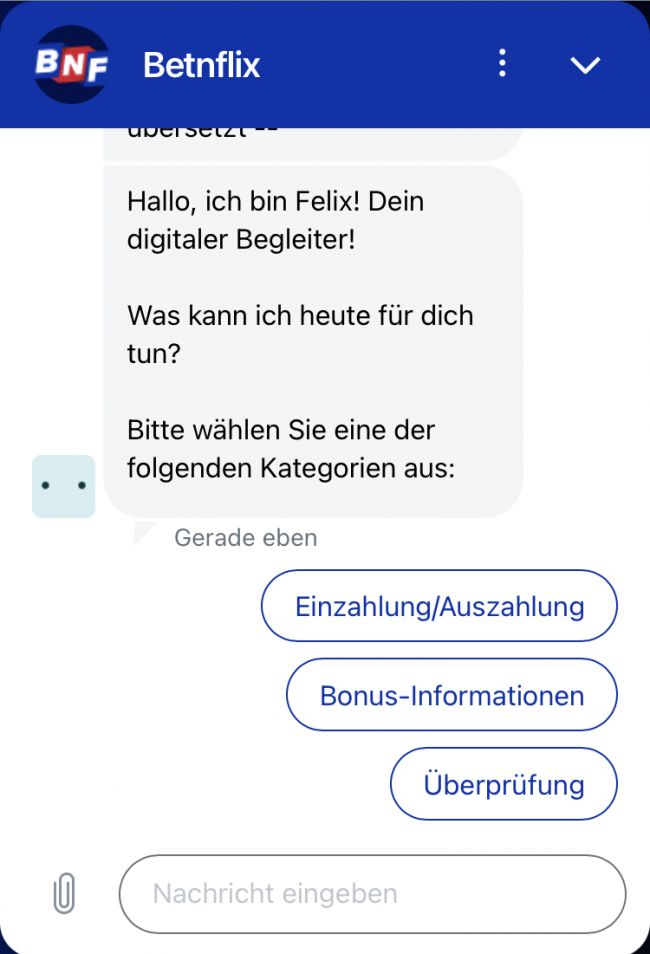Attach a file with the paperclip
The height and width of the screenshot is (954, 650).
click(64, 893)
